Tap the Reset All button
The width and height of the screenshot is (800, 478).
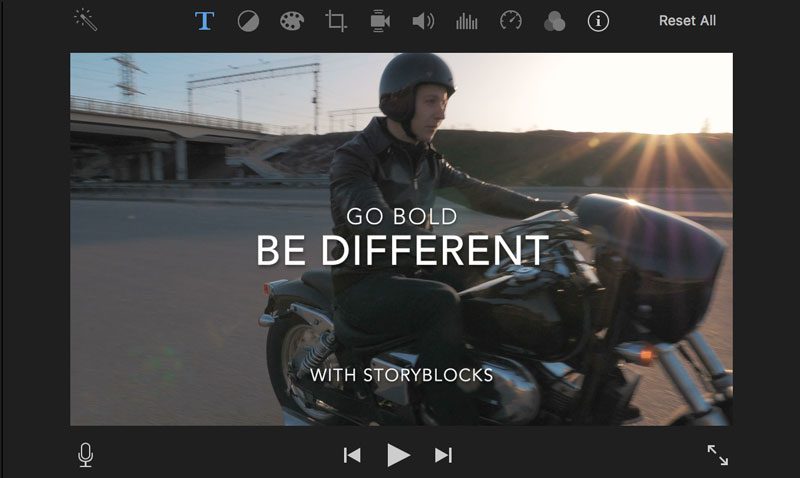click(687, 21)
